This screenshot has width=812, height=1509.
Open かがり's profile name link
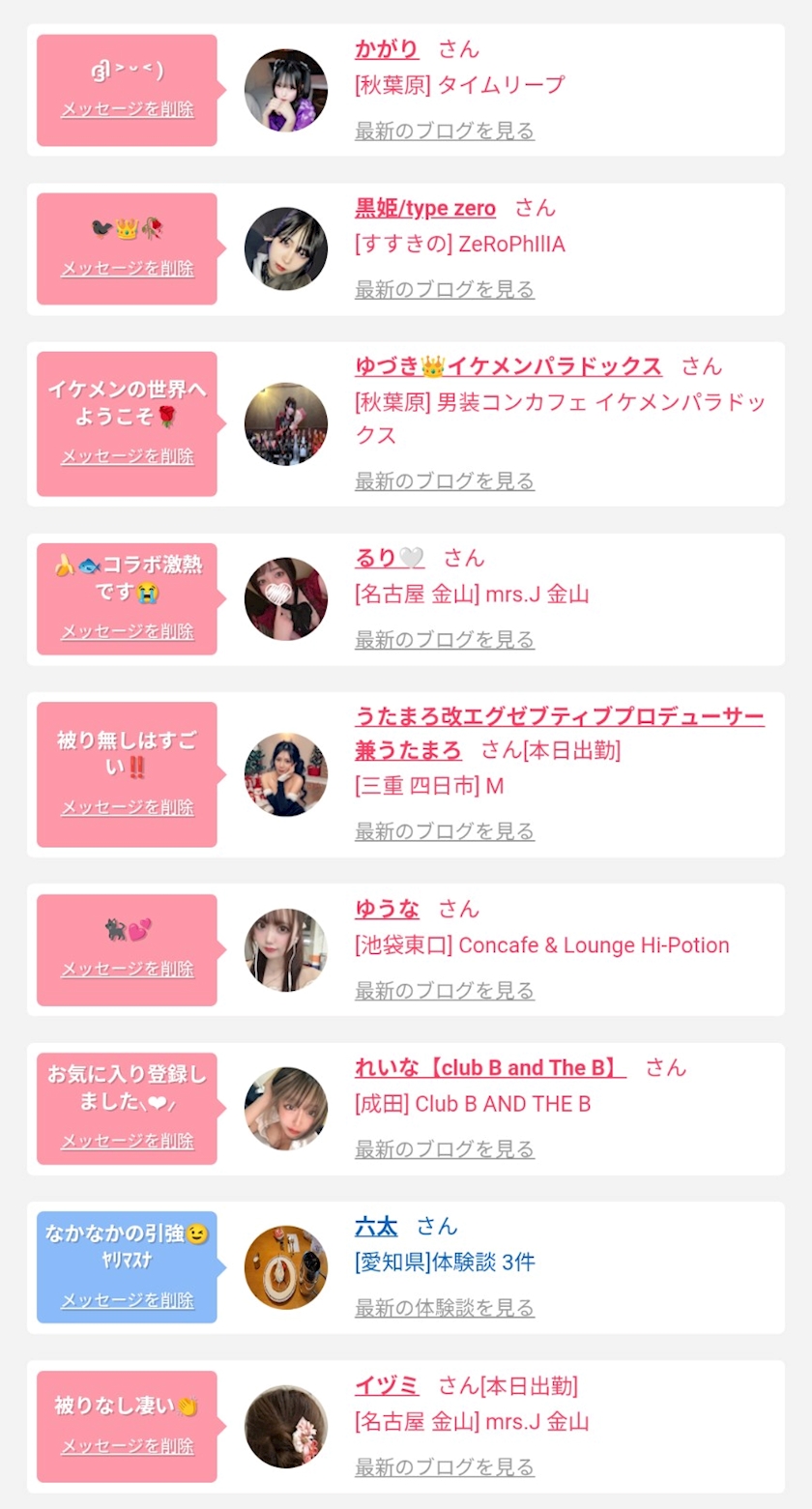click(x=387, y=49)
